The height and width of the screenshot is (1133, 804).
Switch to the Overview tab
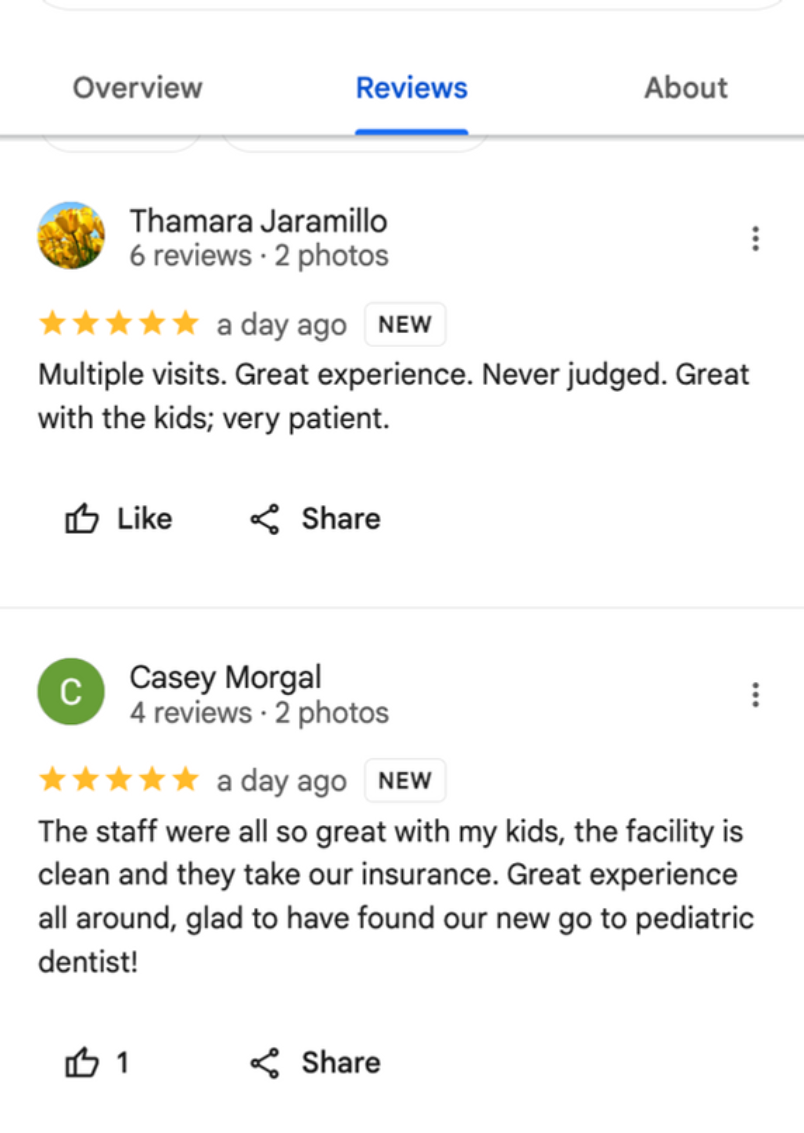point(137,88)
